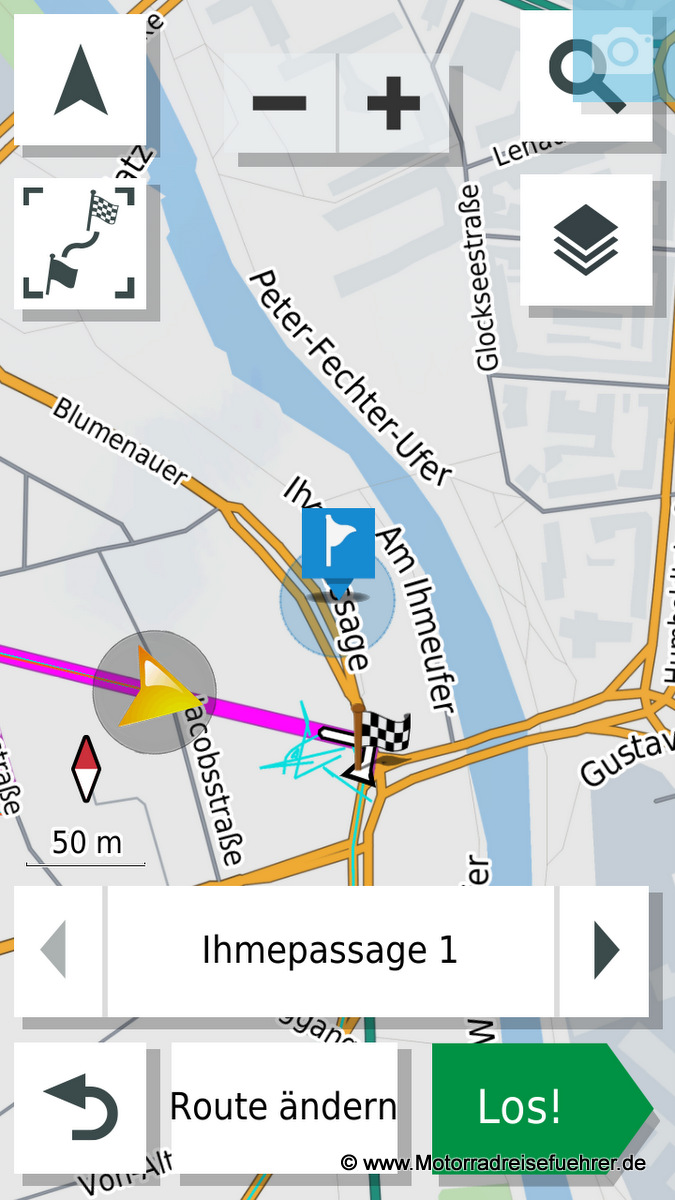Tap the blue flag waypoint marker

tap(338, 544)
